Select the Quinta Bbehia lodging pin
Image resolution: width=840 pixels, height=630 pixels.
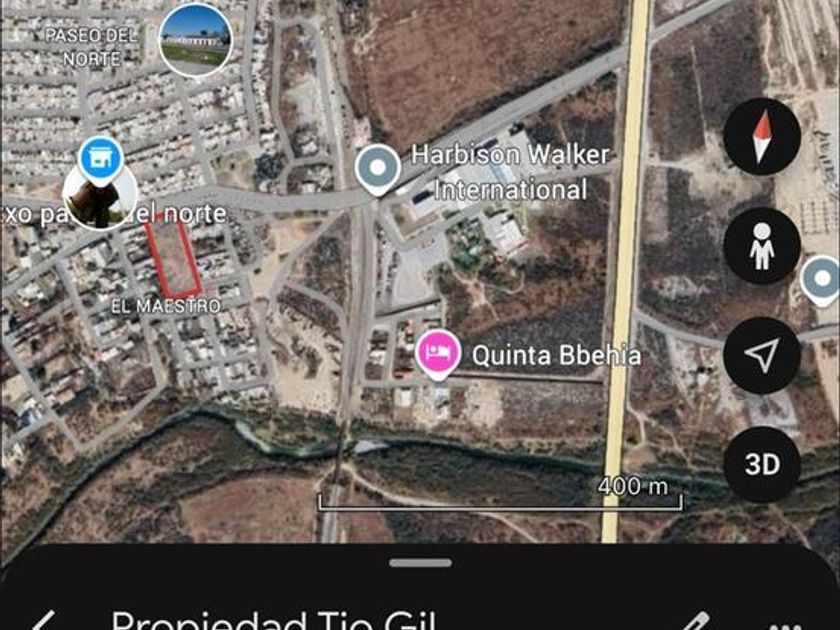tap(438, 354)
